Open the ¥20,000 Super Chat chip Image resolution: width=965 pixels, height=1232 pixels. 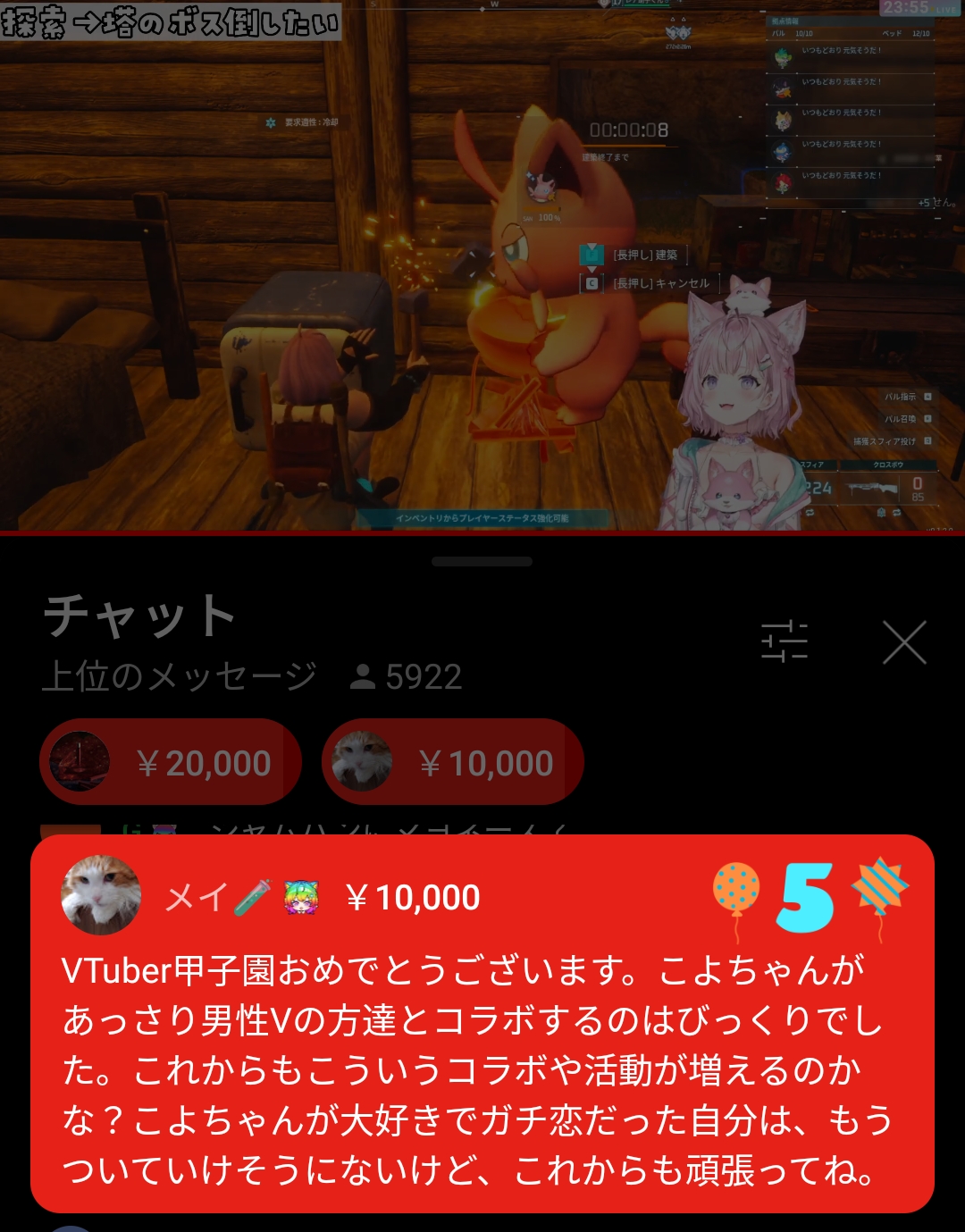click(170, 762)
